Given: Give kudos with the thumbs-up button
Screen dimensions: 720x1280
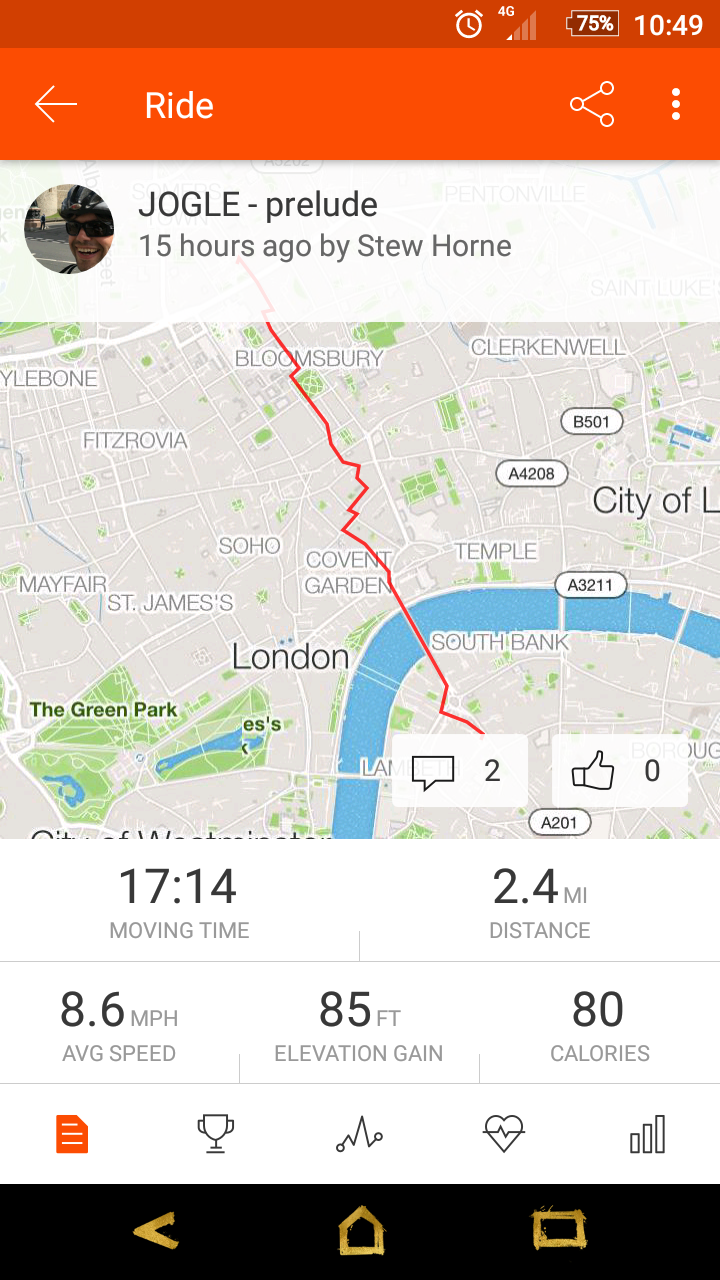Looking at the screenshot, I should pyautogui.click(x=620, y=771).
